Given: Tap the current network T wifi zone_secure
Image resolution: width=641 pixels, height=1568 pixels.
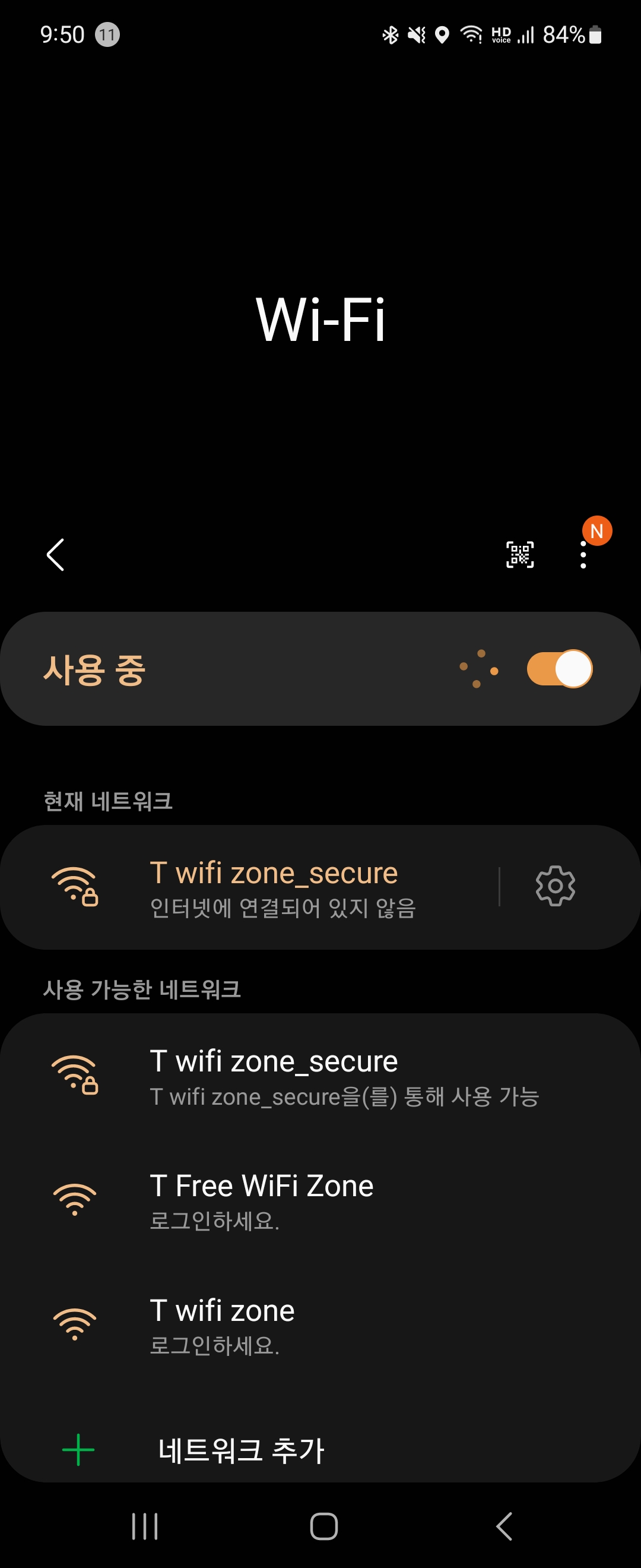Looking at the screenshot, I should [x=272, y=886].
